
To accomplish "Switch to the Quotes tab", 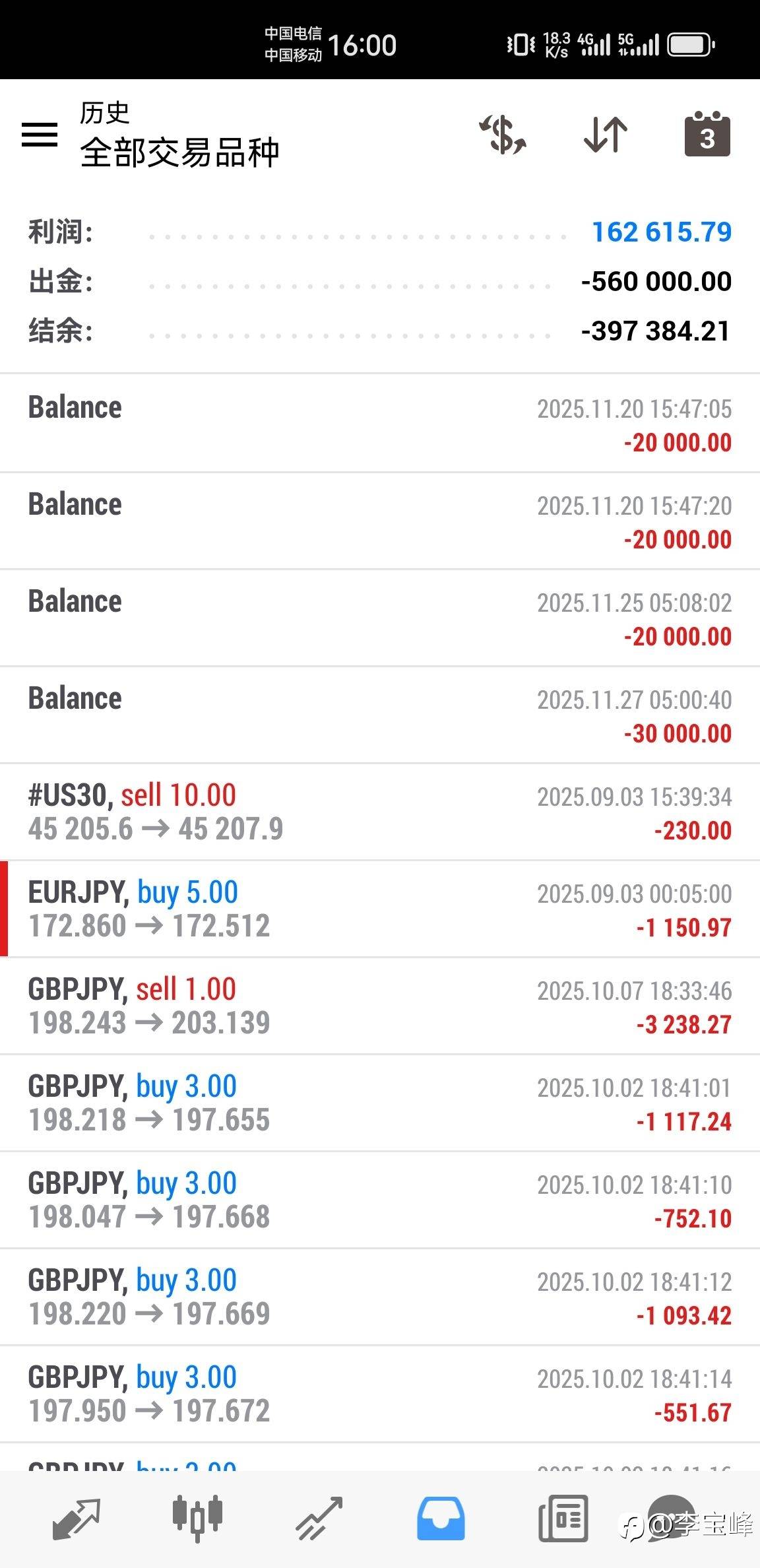I will coord(76,1519).
